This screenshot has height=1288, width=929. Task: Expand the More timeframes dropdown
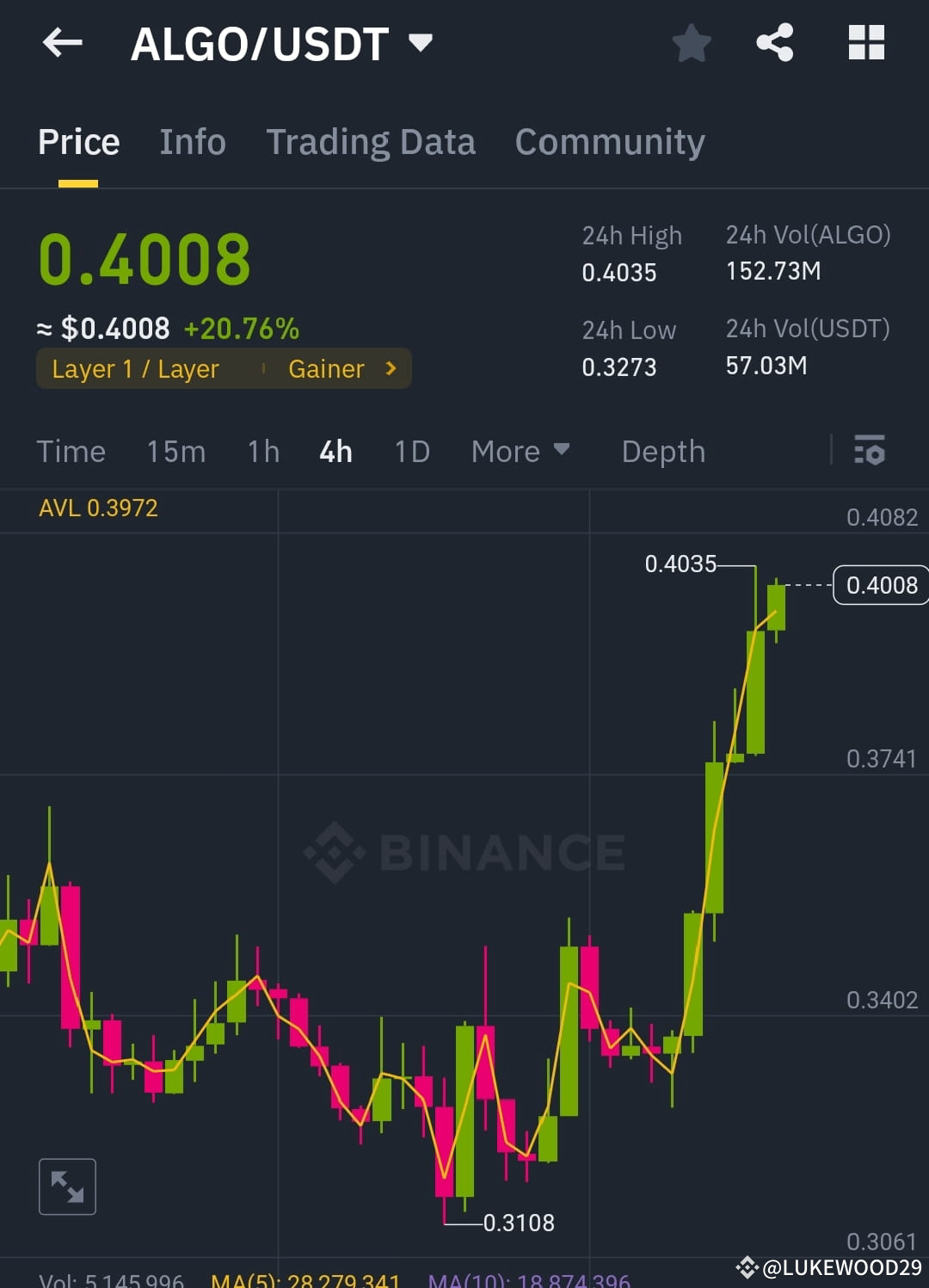pyautogui.click(x=520, y=451)
